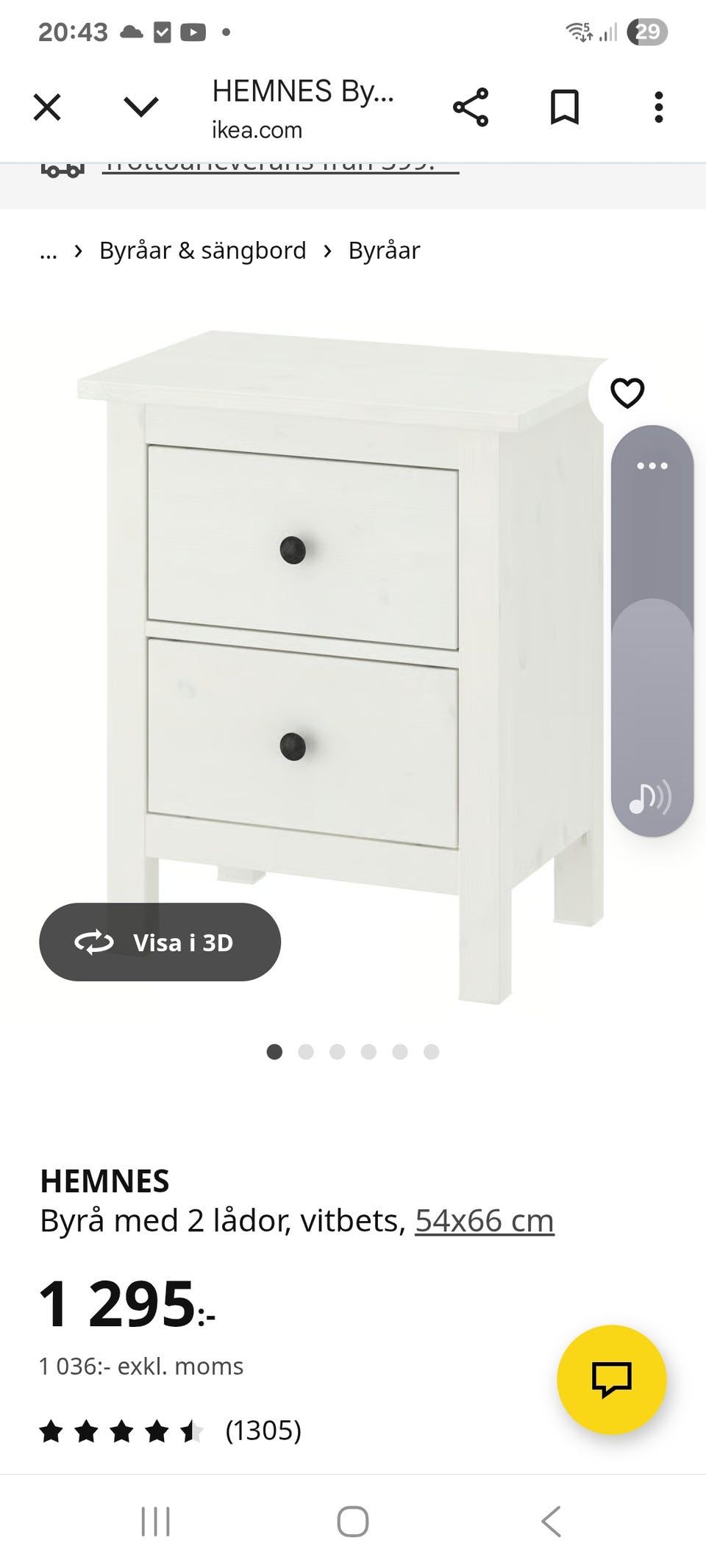Open recent apps from navigation bar

pyautogui.click(x=155, y=1521)
